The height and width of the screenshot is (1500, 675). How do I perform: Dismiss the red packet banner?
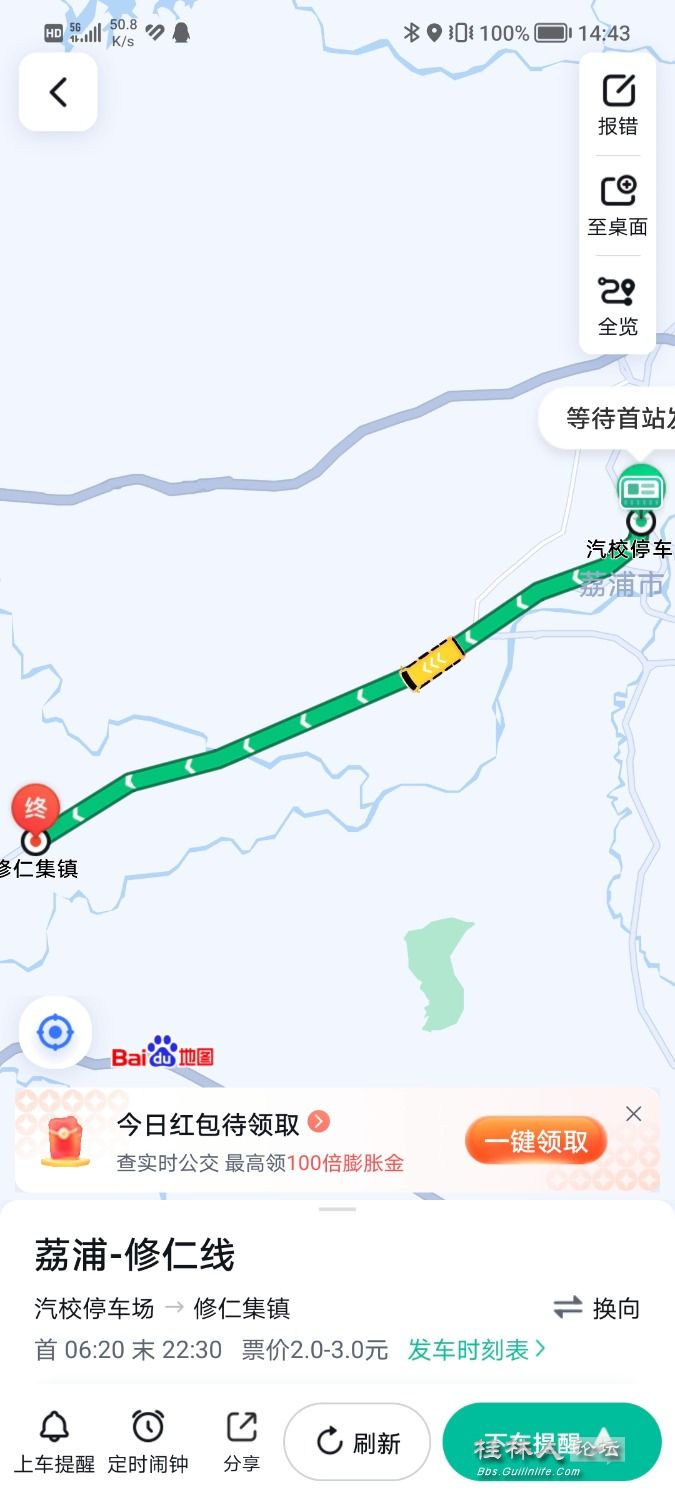633,1114
